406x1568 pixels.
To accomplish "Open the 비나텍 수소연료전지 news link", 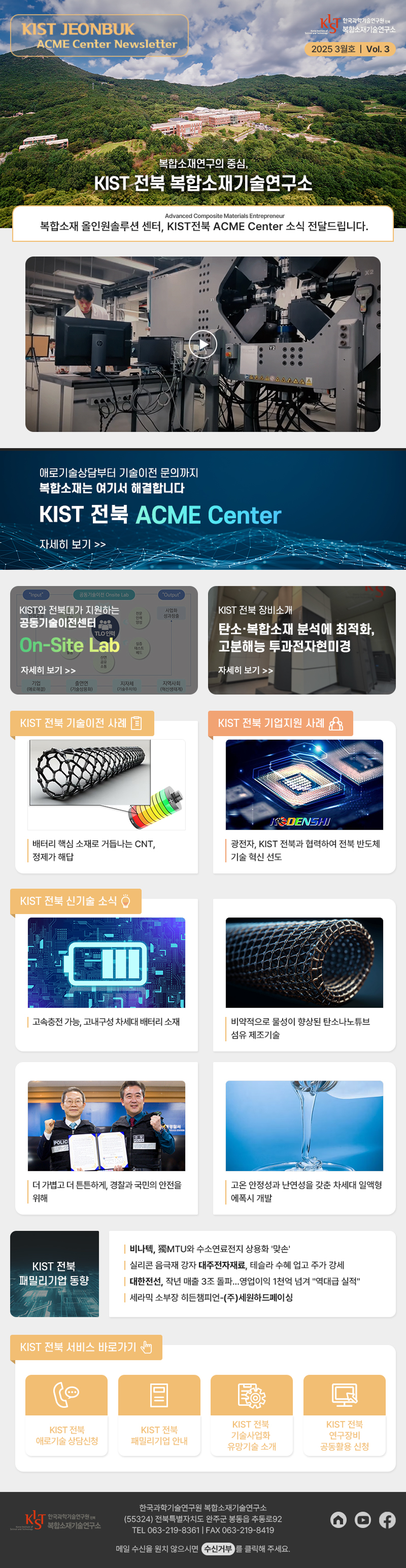I will (210, 1249).
